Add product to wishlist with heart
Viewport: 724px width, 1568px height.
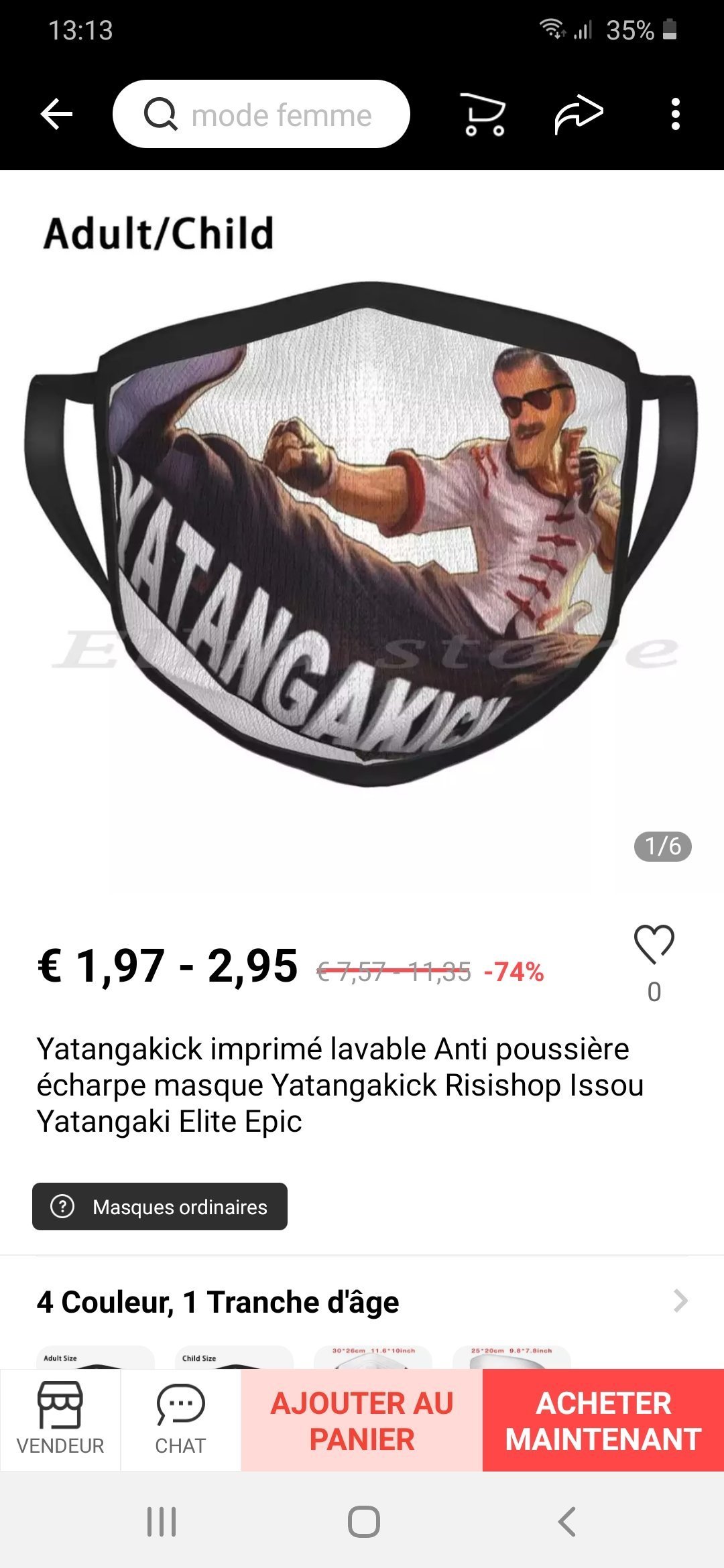point(654,945)
